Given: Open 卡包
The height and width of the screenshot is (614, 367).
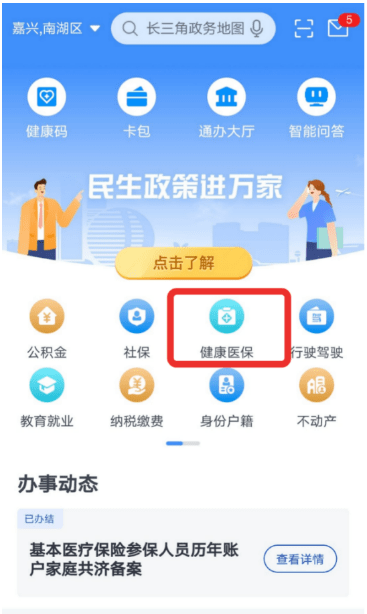Looking at the screenshot, I should pyautogui.click(x=137, y=108).
